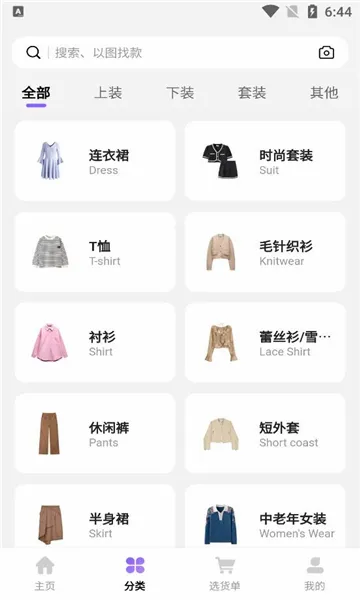This screenshot has width=360, height=600.
Task: Switch to the 下装 tab
Action: (x=180, y=93)
